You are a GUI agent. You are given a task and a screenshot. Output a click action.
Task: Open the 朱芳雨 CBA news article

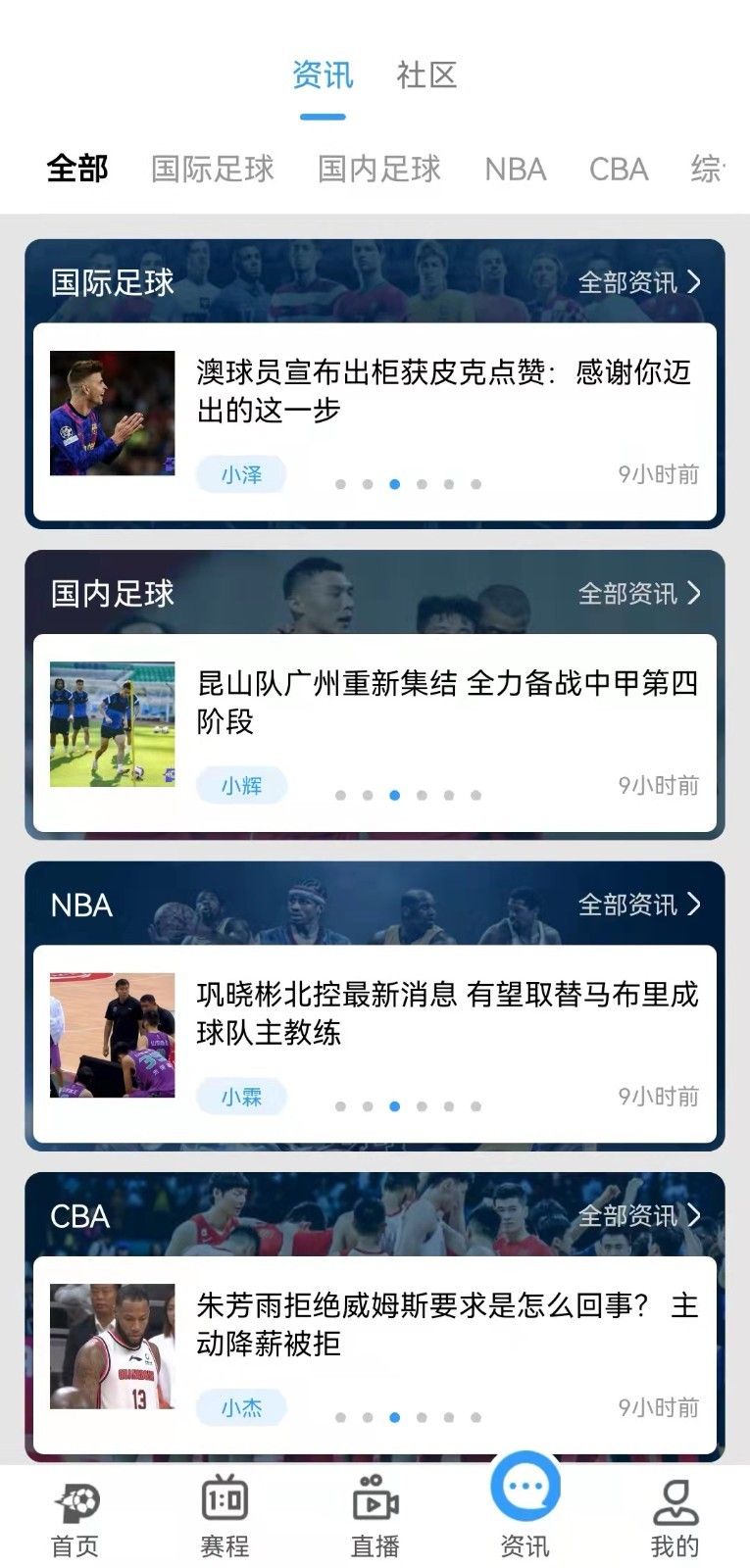pos(440,1326)
